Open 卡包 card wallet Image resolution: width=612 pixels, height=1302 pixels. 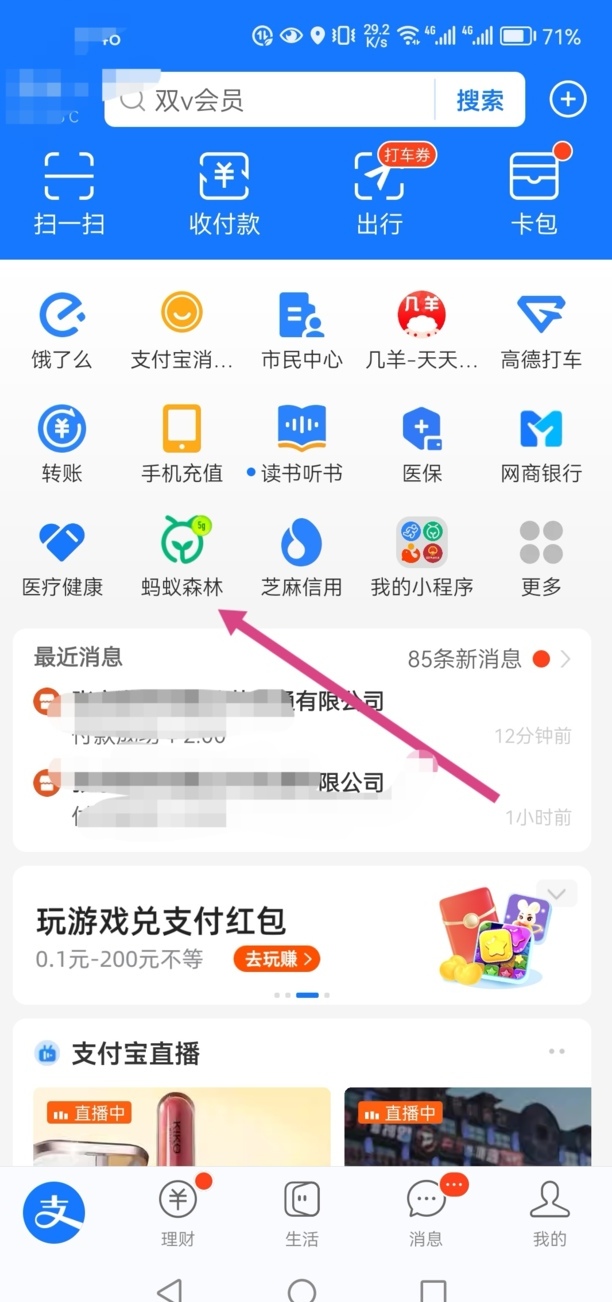pyautogui.click(x=535, y=194)
